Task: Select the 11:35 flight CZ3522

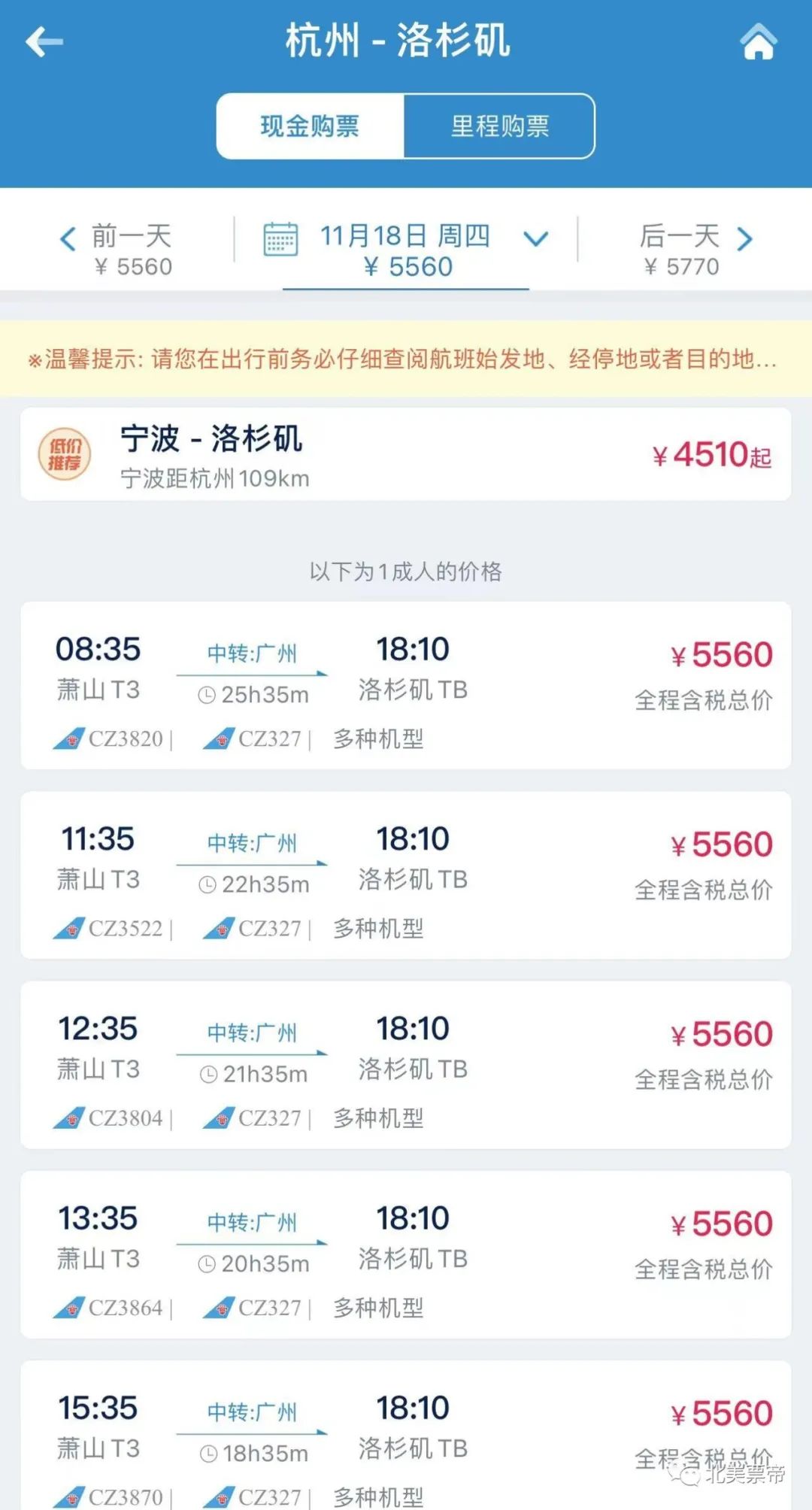Action: coord(406,875)
